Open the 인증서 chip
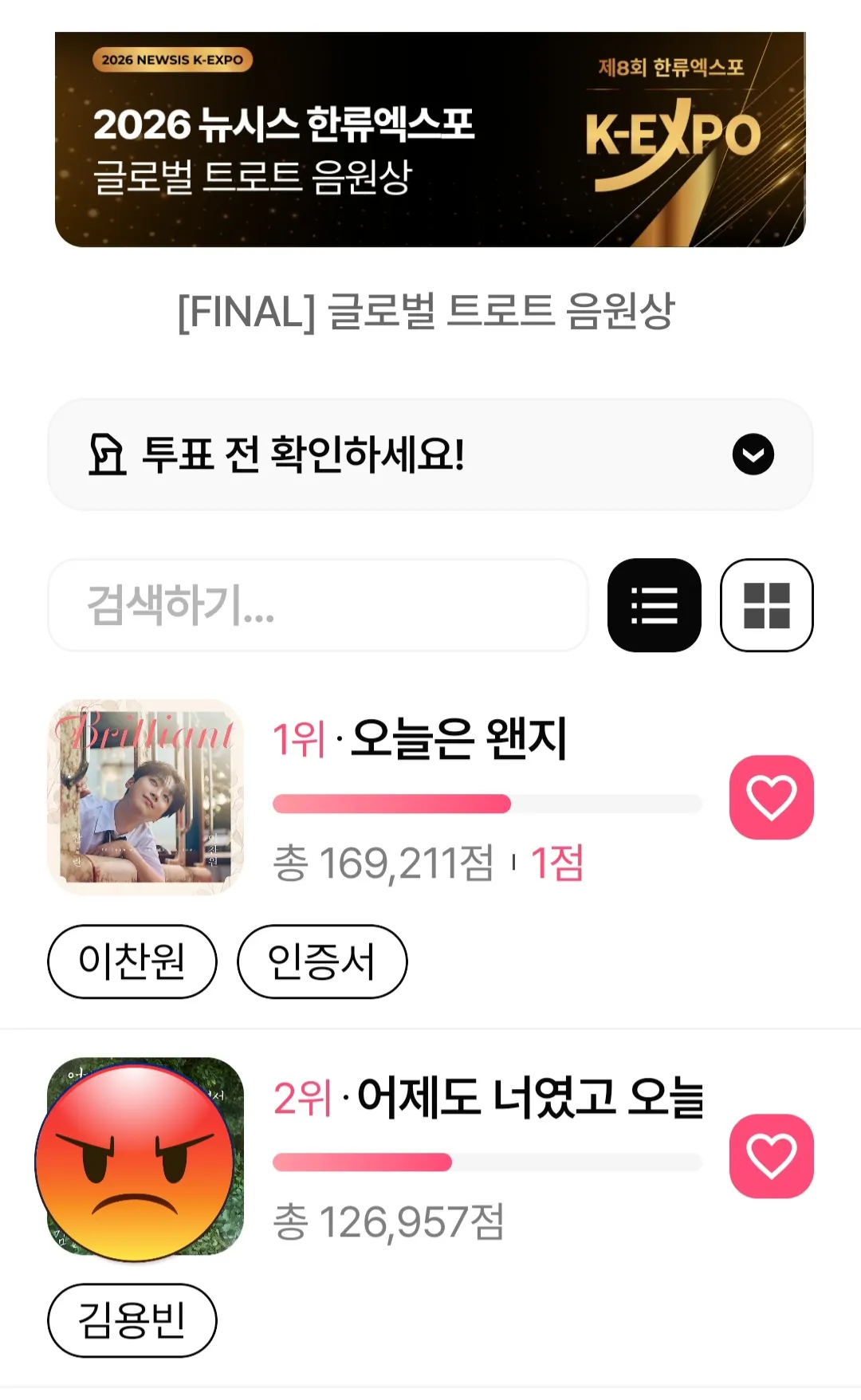 322,962
